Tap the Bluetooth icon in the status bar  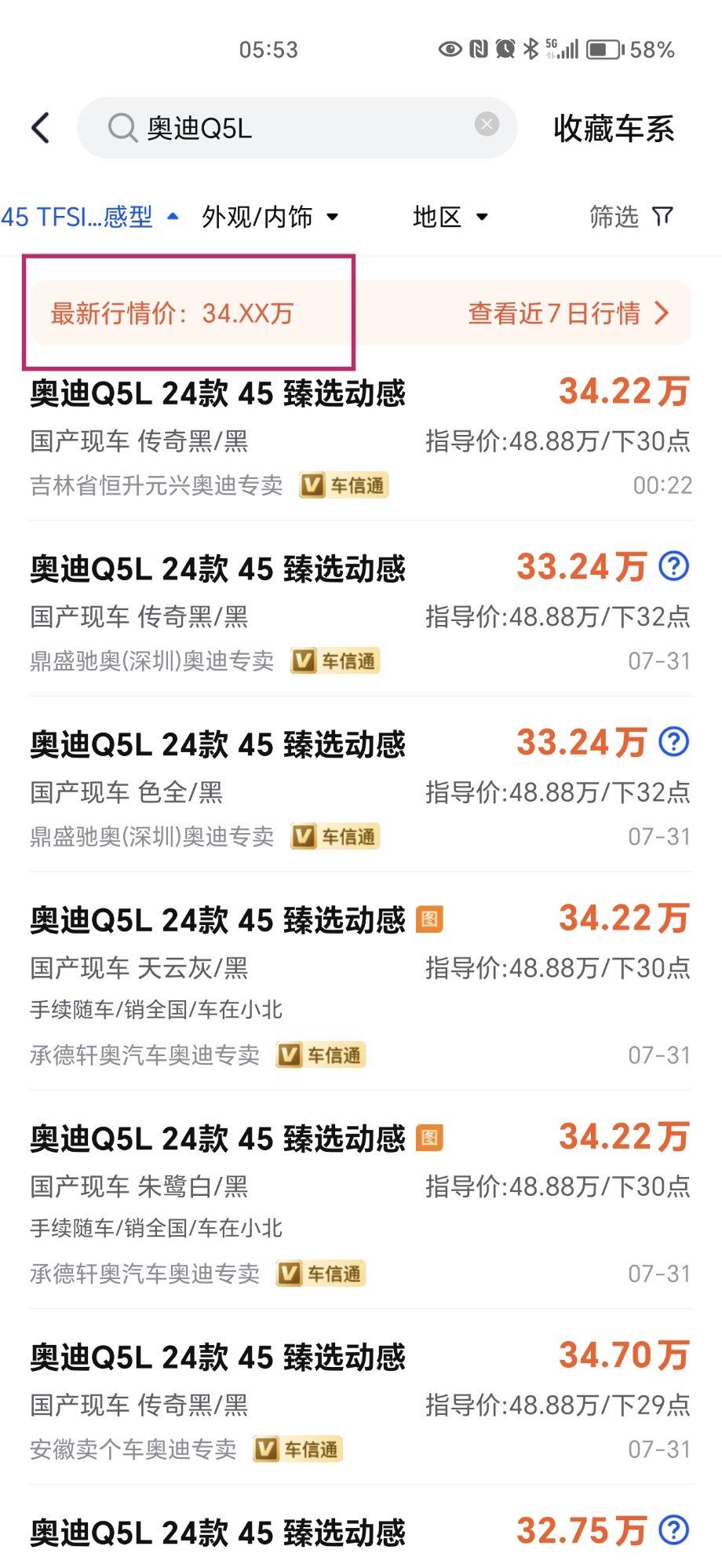click(532, 49)
